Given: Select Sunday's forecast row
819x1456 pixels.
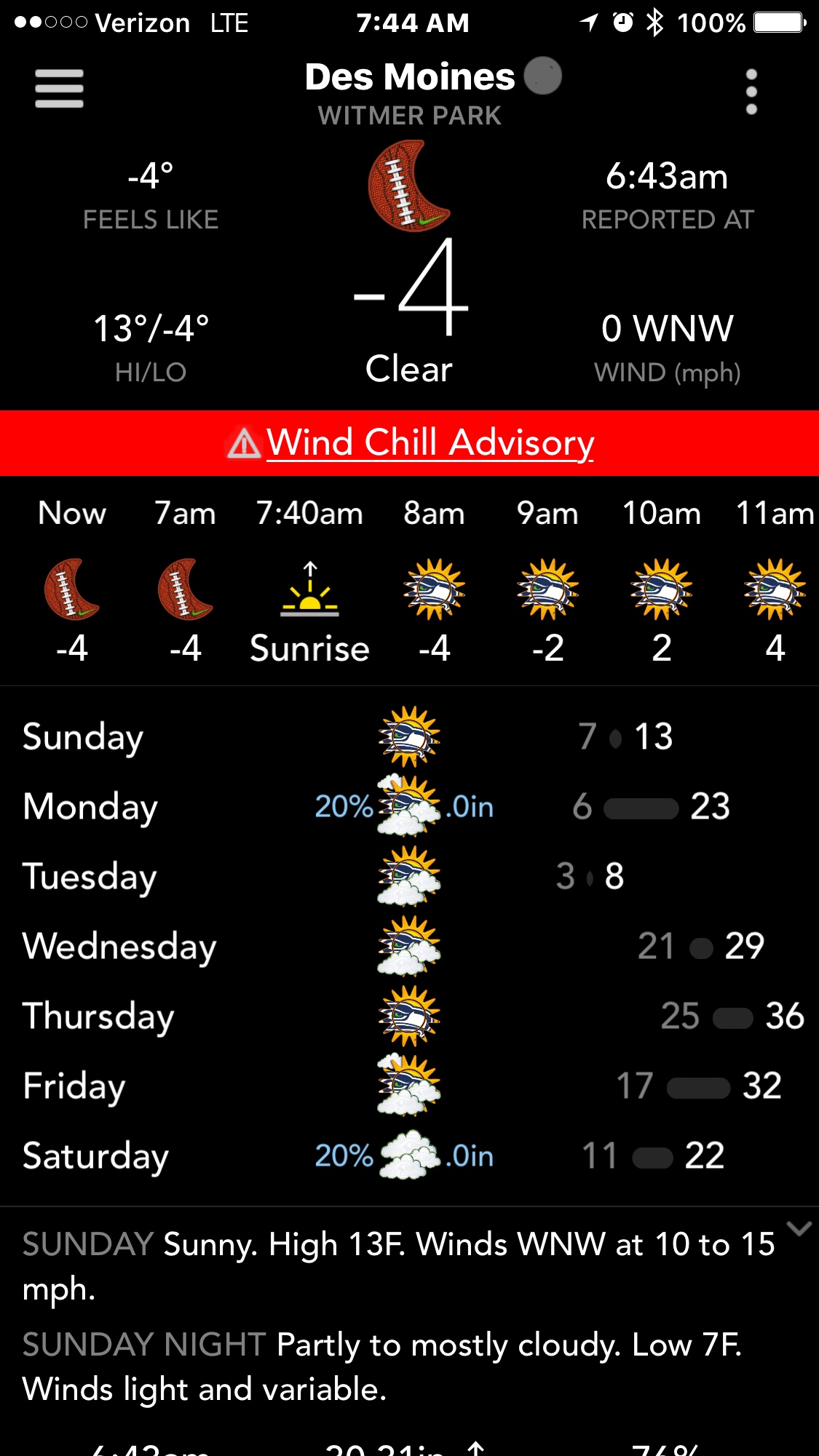Looking at the screenshot, I should tap(409, 736).
